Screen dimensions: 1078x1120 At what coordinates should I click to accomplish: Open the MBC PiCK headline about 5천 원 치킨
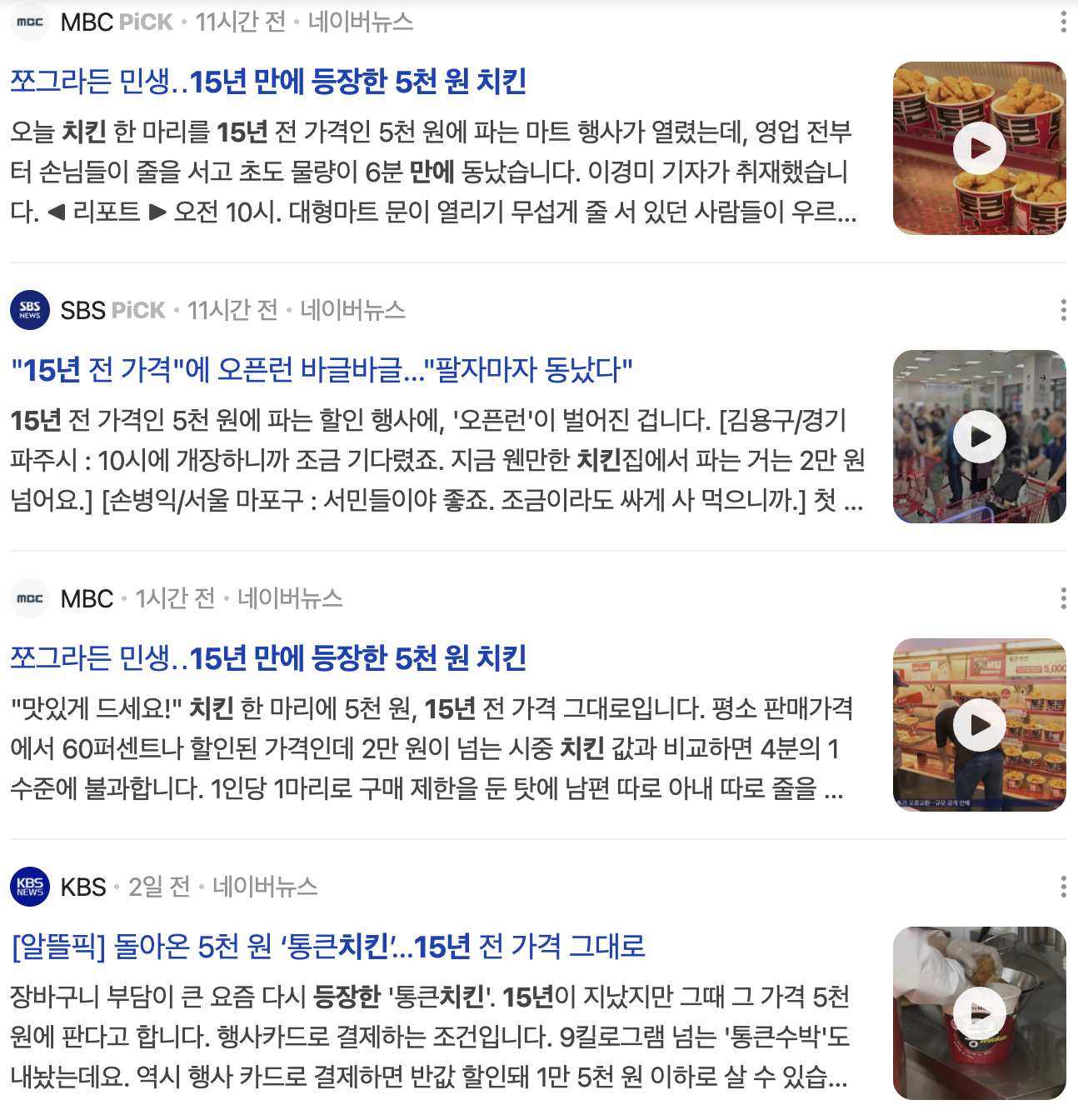pyautogui.click(x=267, y=82)
